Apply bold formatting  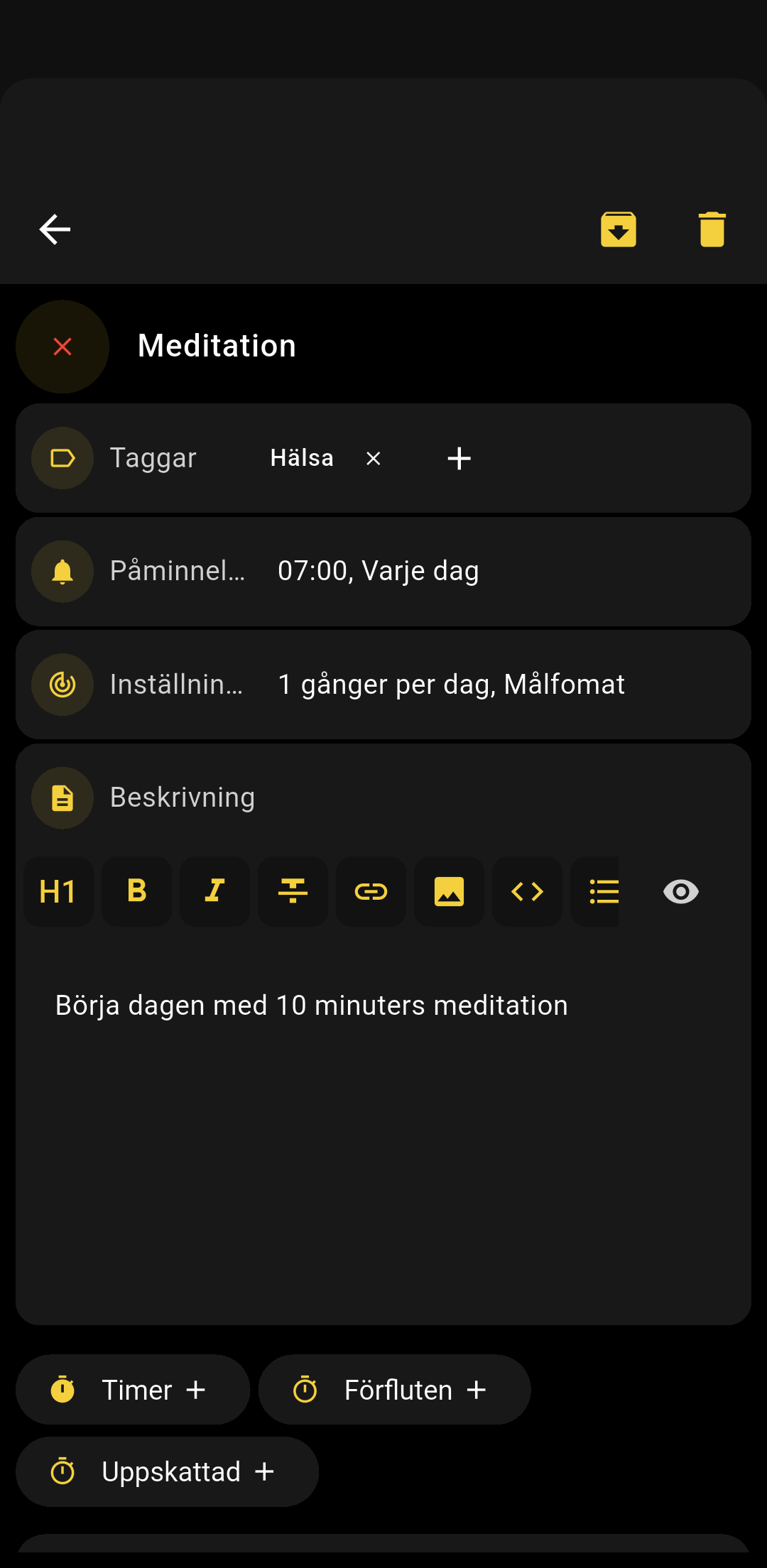pos(136,891)
